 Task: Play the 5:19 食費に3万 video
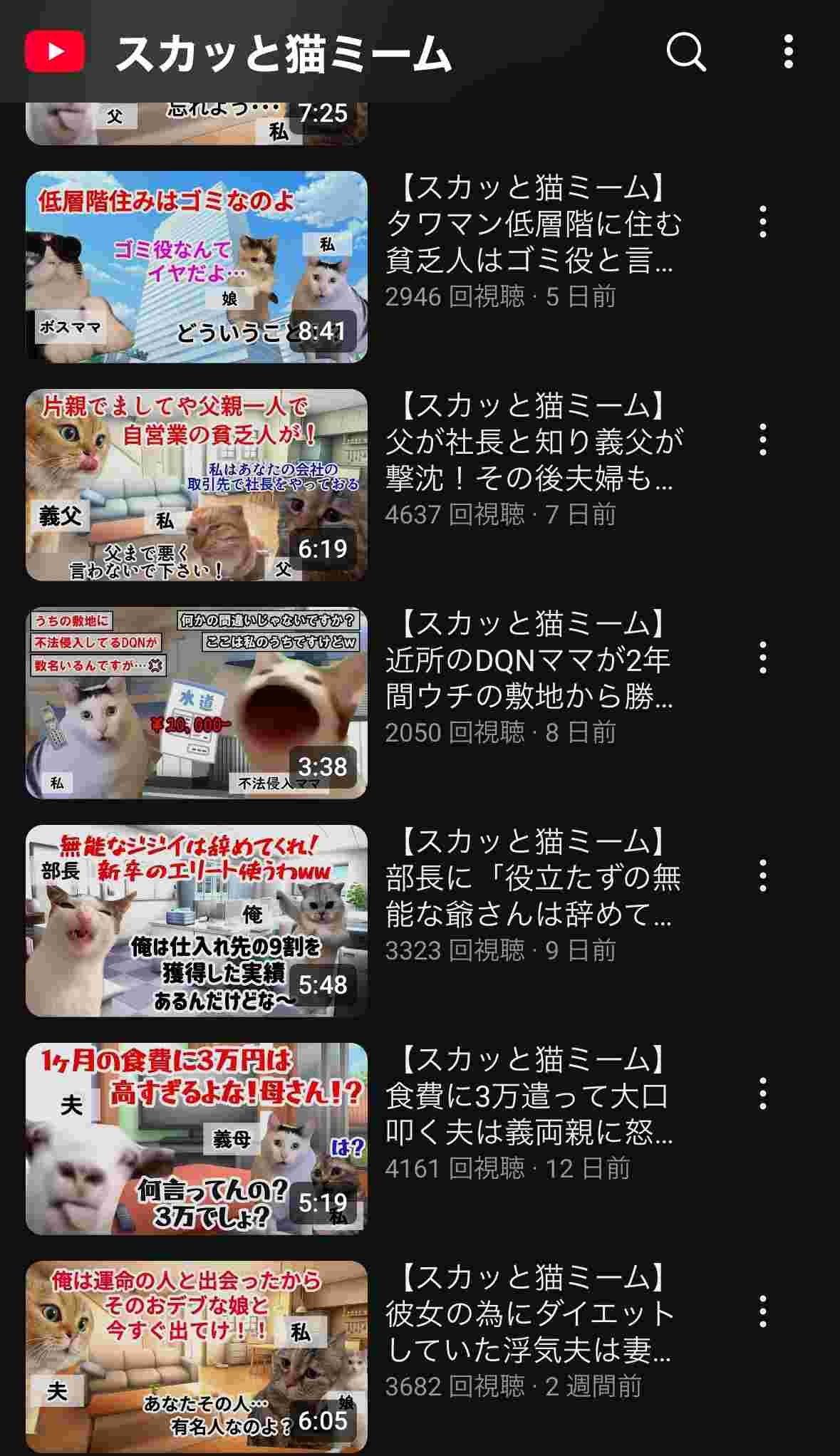[197, 1139]
